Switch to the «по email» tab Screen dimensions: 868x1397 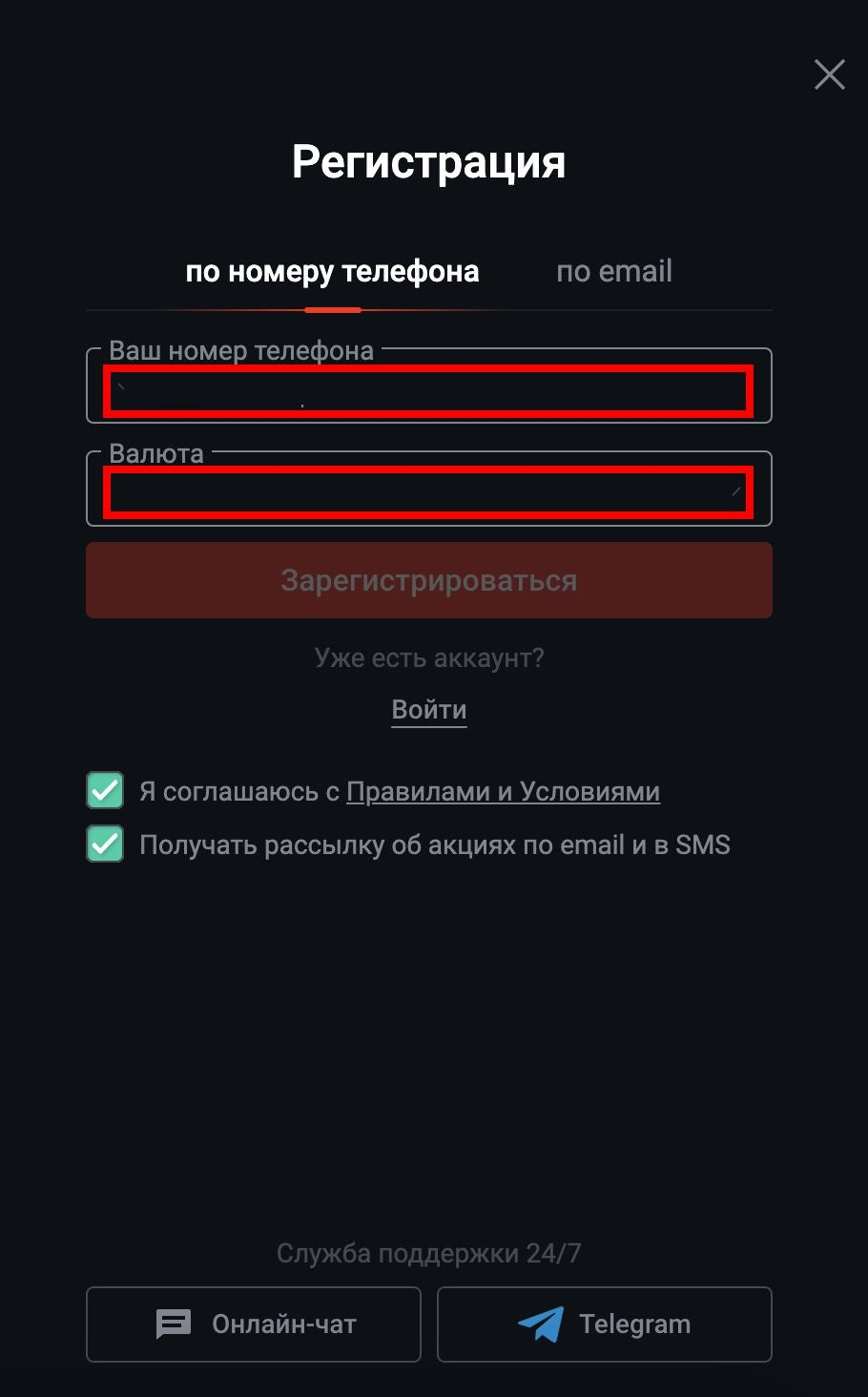[614, 272]
